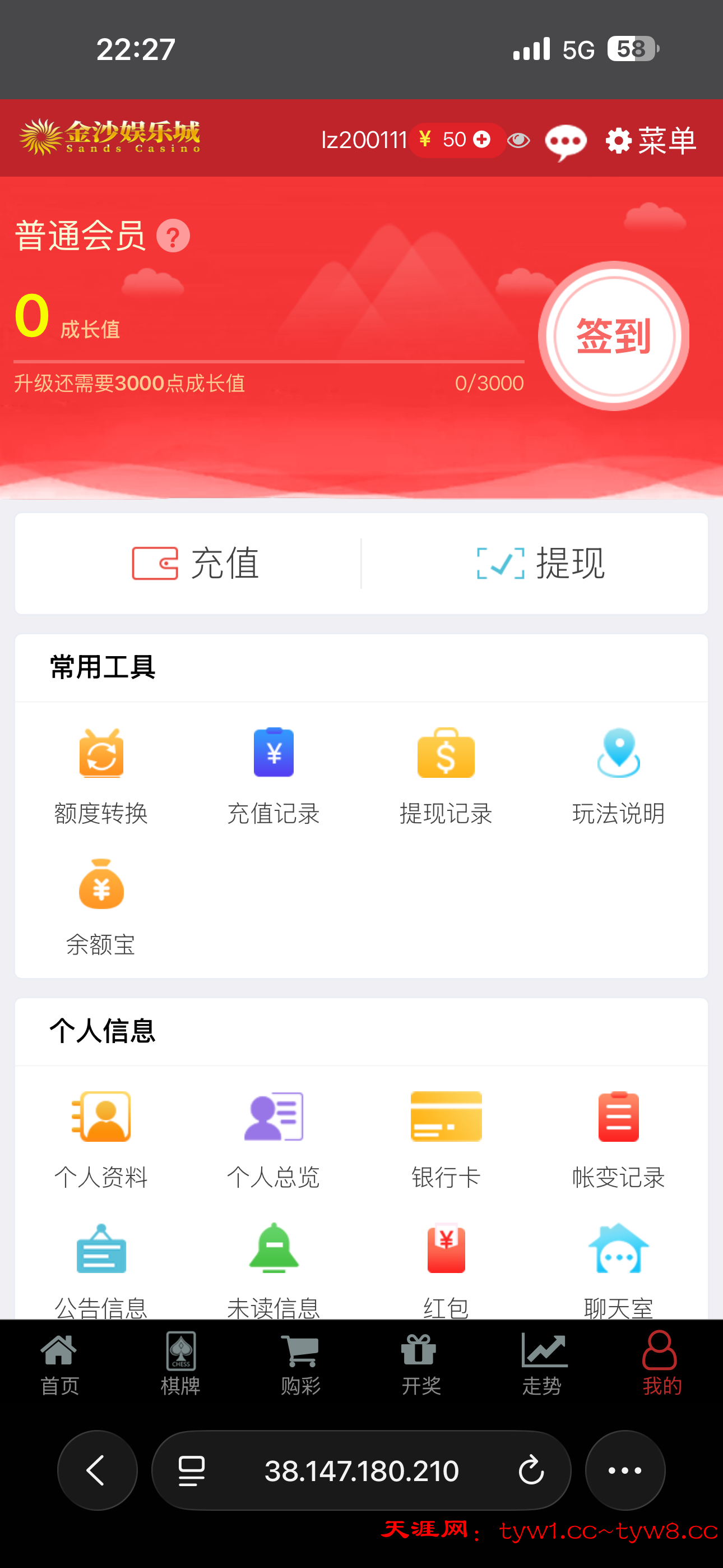Tap the plus to add funds
The image size is (723, 1568).
pyautogui.click(x=481, y=140)
